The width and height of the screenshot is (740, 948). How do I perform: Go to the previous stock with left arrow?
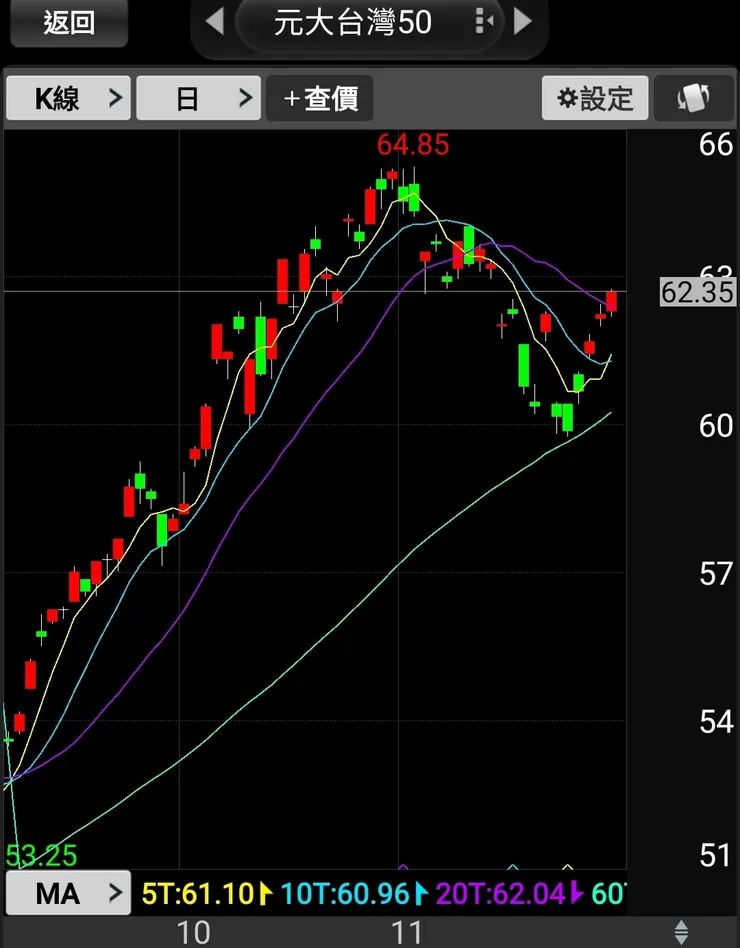[214, 22]
